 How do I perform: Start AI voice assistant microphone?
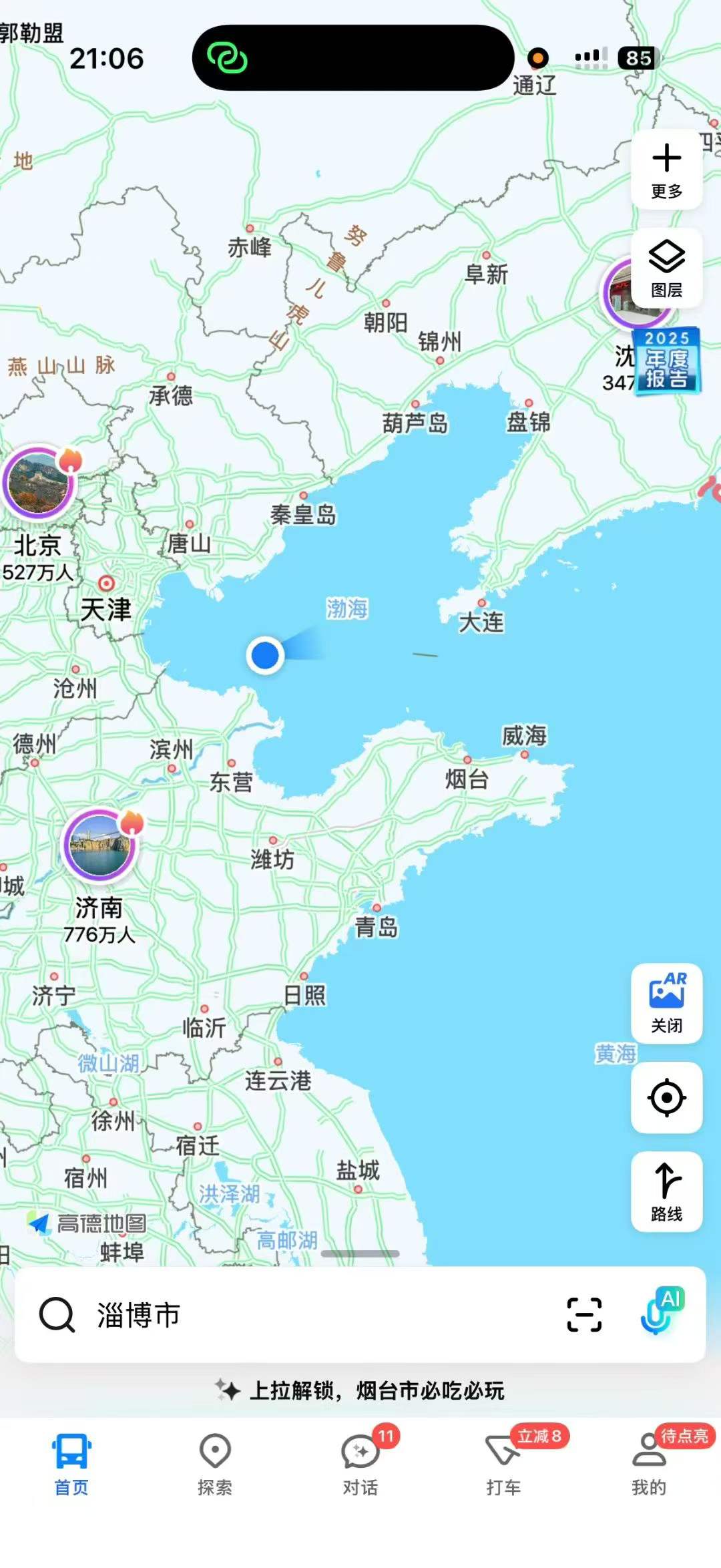(x=660, y=1312)
